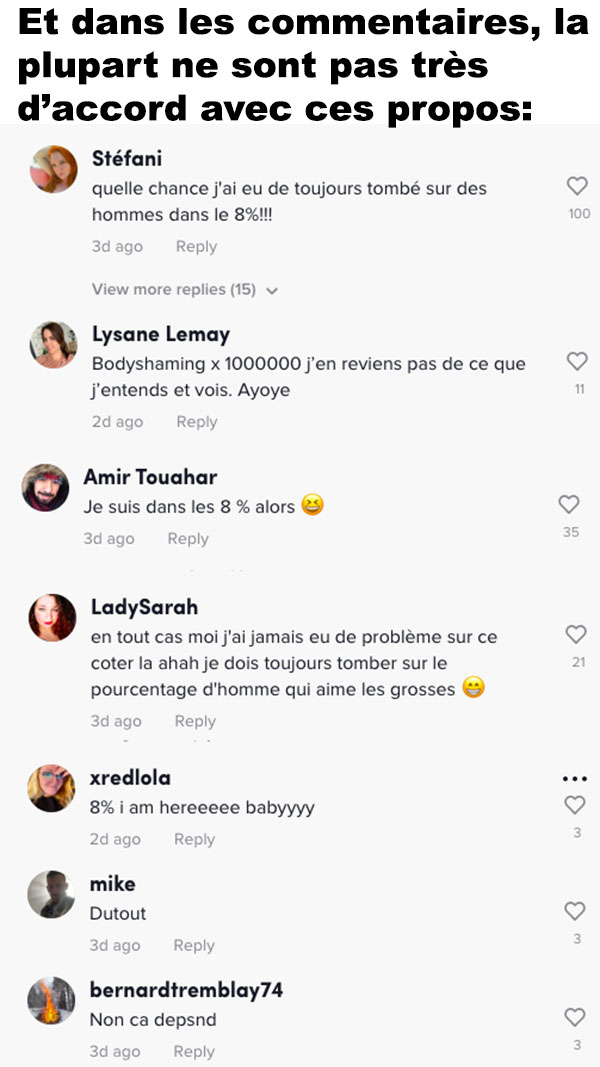Reply to bernardtremblay74
This screenshot has height=1067, width=600.
coord(194,1052)
